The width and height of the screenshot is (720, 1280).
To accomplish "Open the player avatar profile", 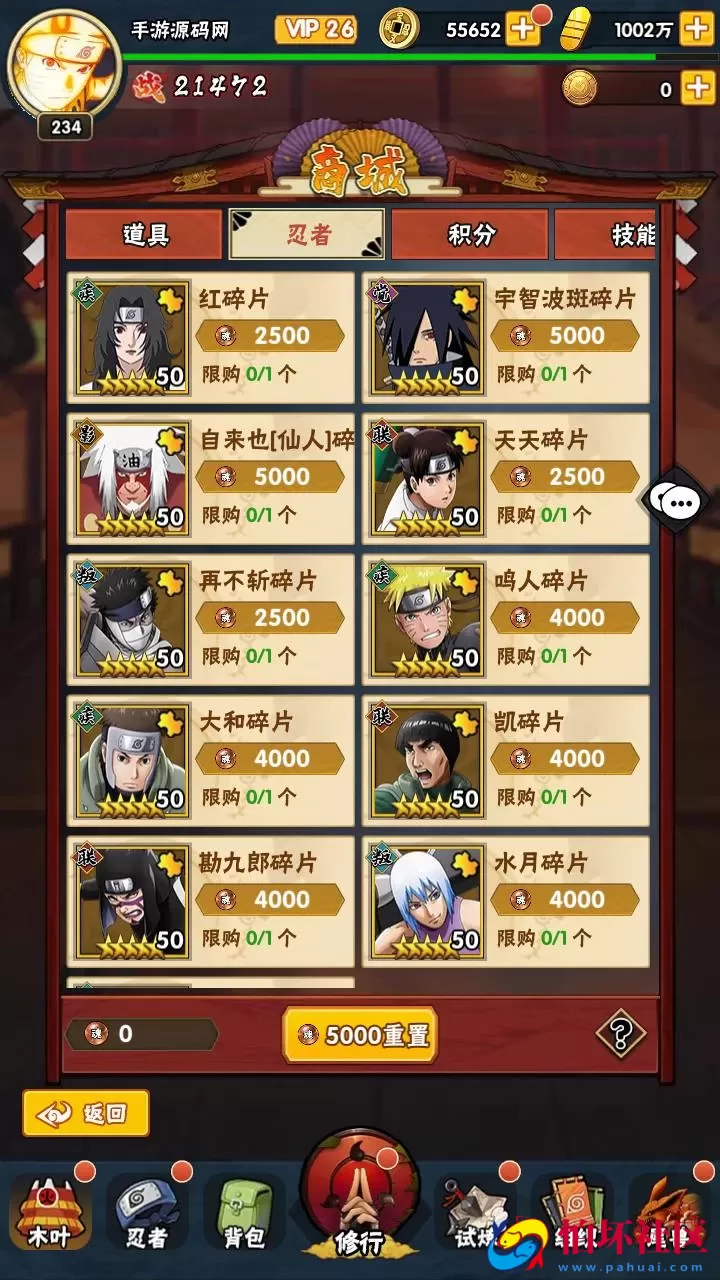I will [x=62, y=66].
